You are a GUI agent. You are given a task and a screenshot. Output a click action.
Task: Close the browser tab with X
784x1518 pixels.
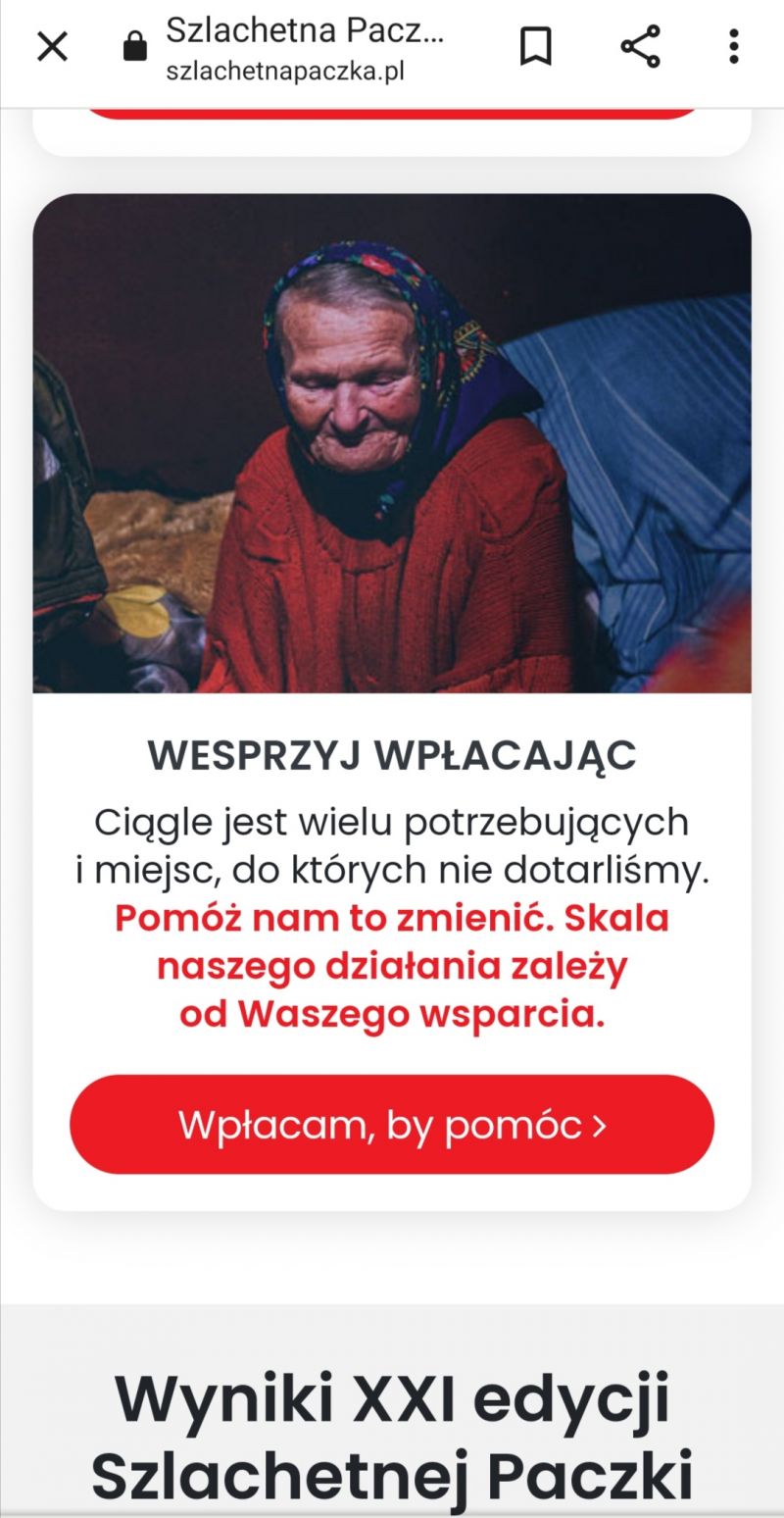point(52,46)
